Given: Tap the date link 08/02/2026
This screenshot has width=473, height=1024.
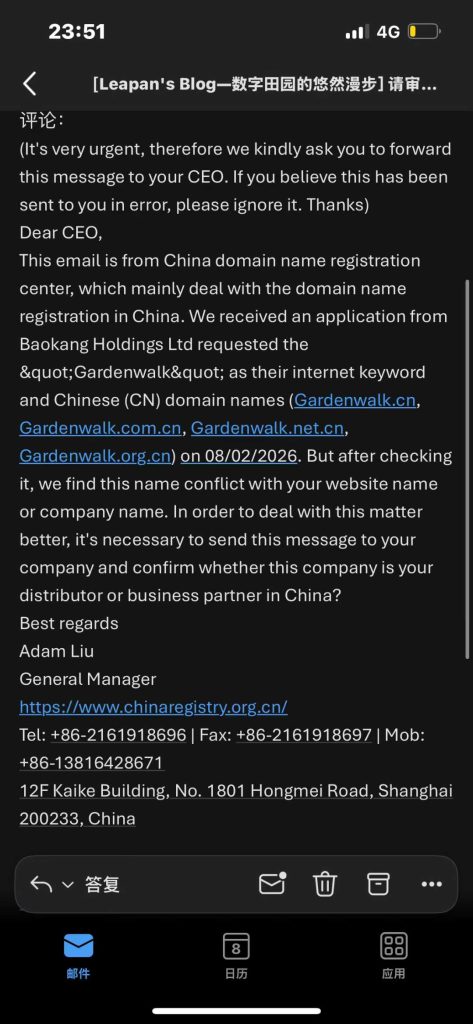Looking at the screenshot, I should (239, 456).
